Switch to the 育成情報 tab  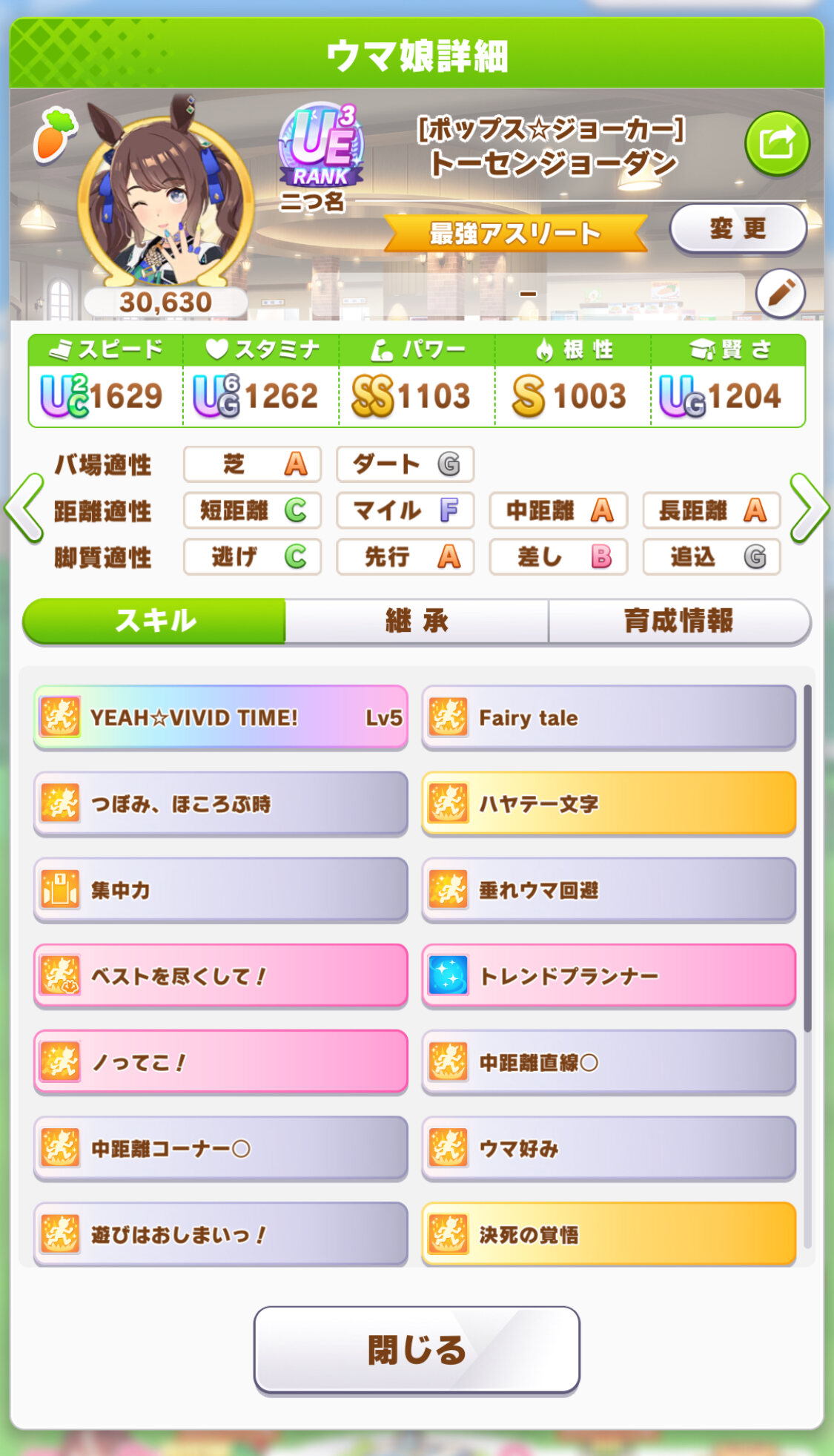tap(678, 621)
